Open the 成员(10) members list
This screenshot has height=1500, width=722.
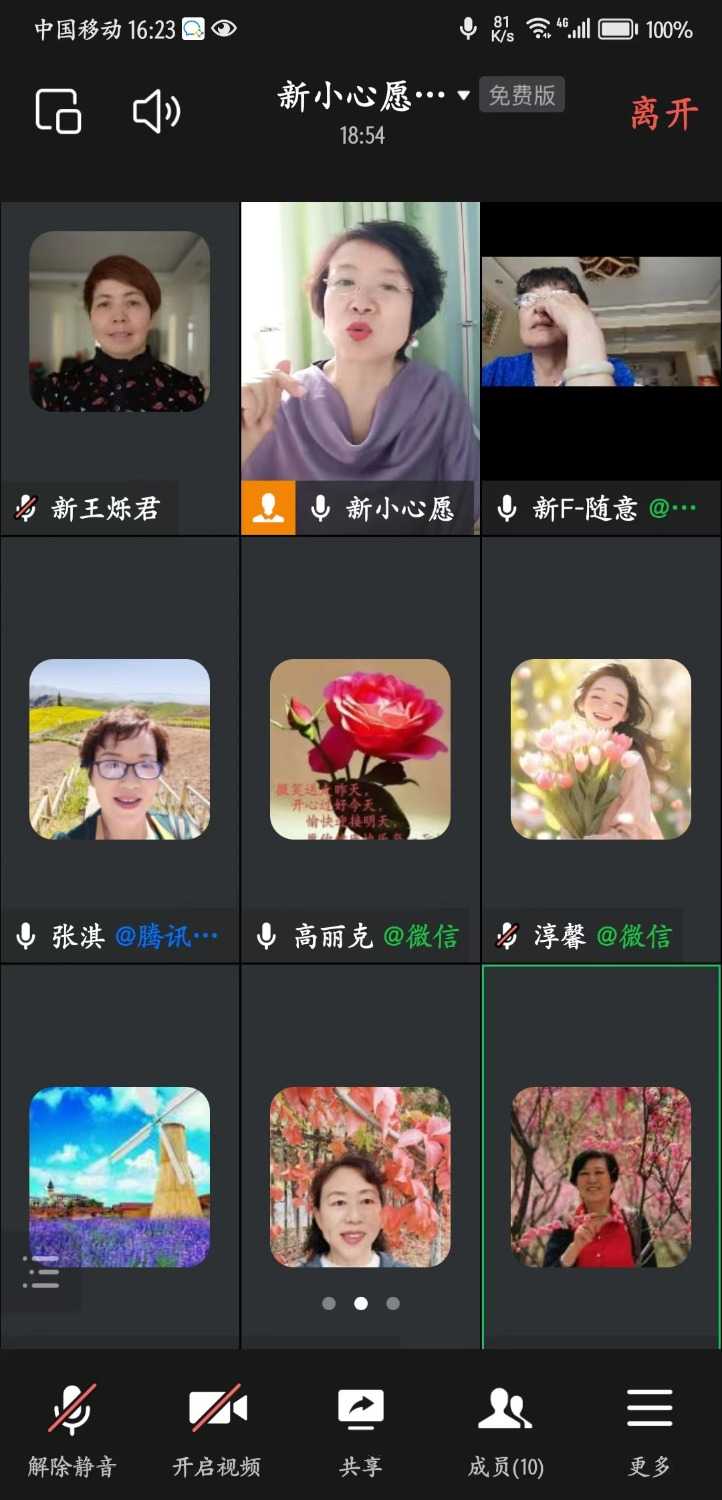505,1430
